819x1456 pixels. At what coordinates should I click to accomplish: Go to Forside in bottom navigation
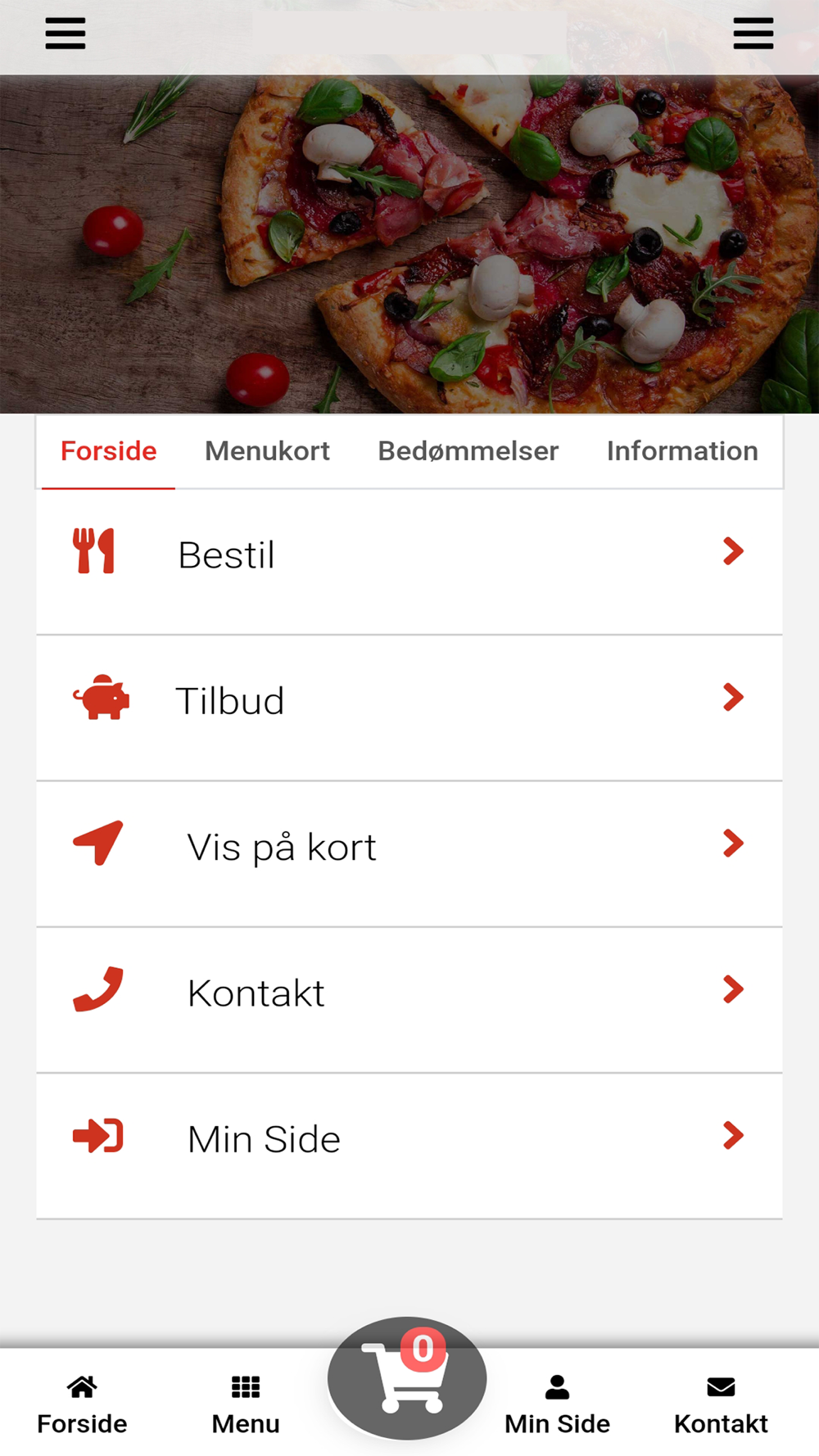coord(82,1405)
